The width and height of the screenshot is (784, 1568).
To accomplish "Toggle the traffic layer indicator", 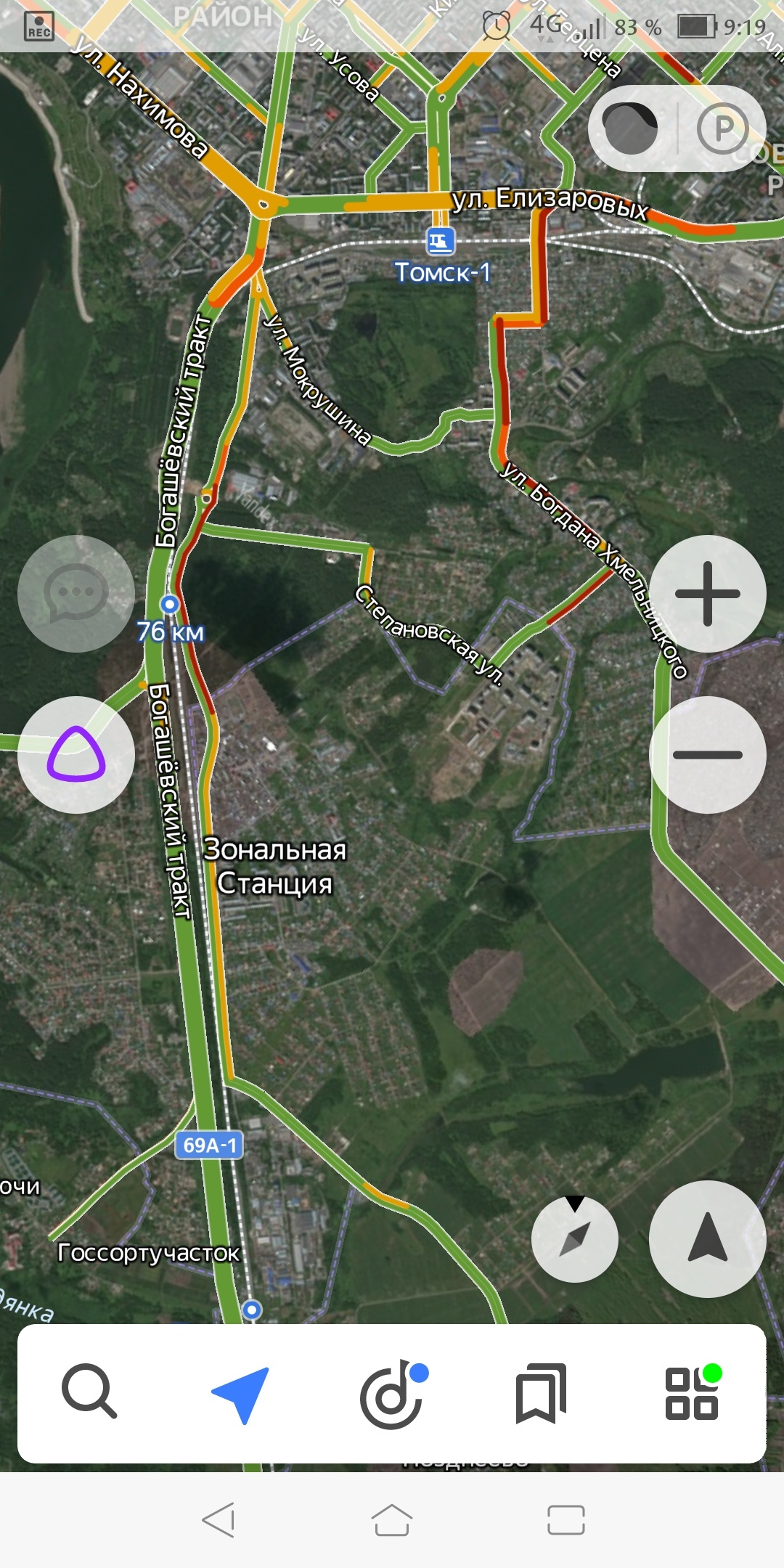I will point(631,128).
